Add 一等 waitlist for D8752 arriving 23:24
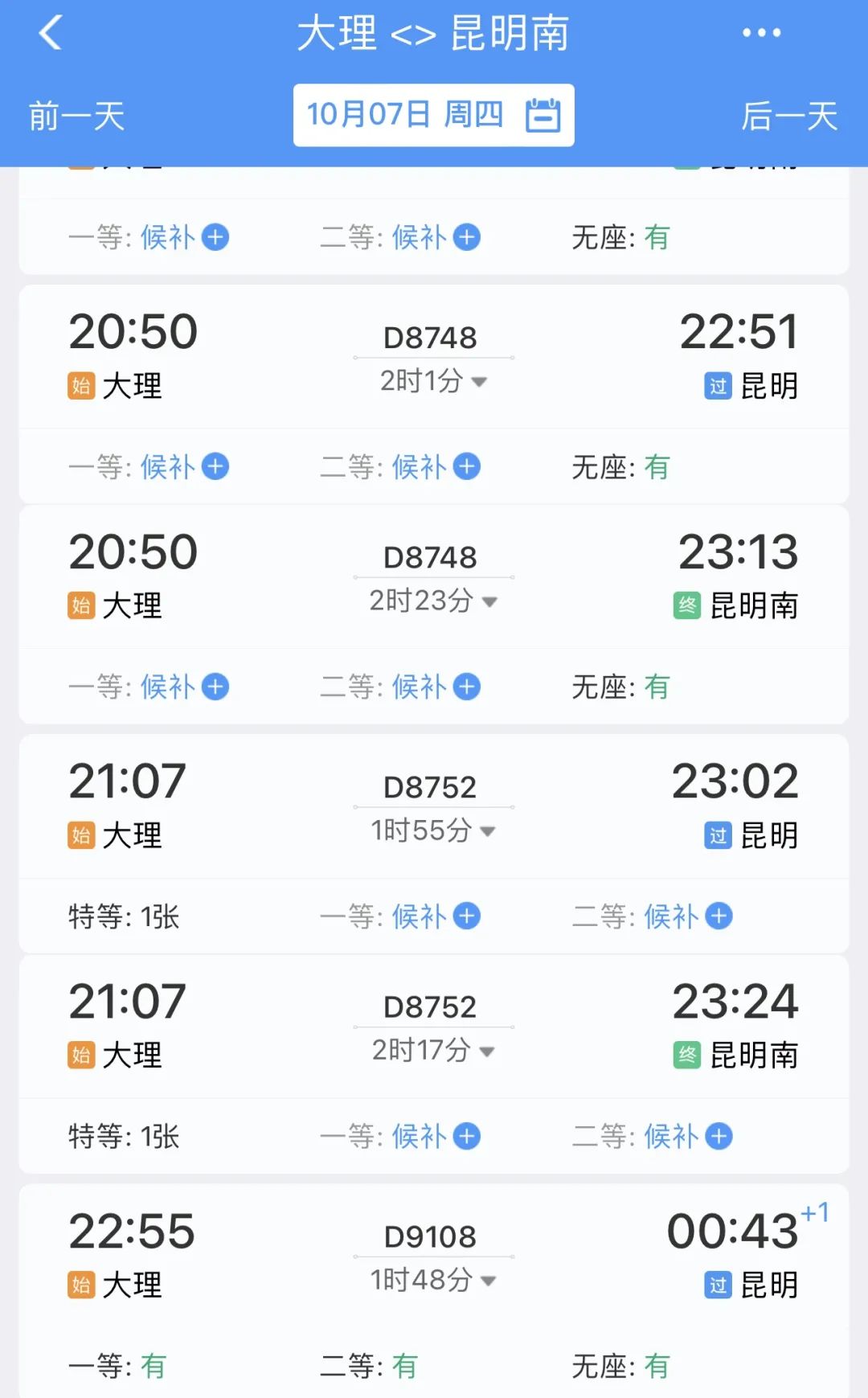The height and width of the screenshot is (1398, 868). [467, 1136]
